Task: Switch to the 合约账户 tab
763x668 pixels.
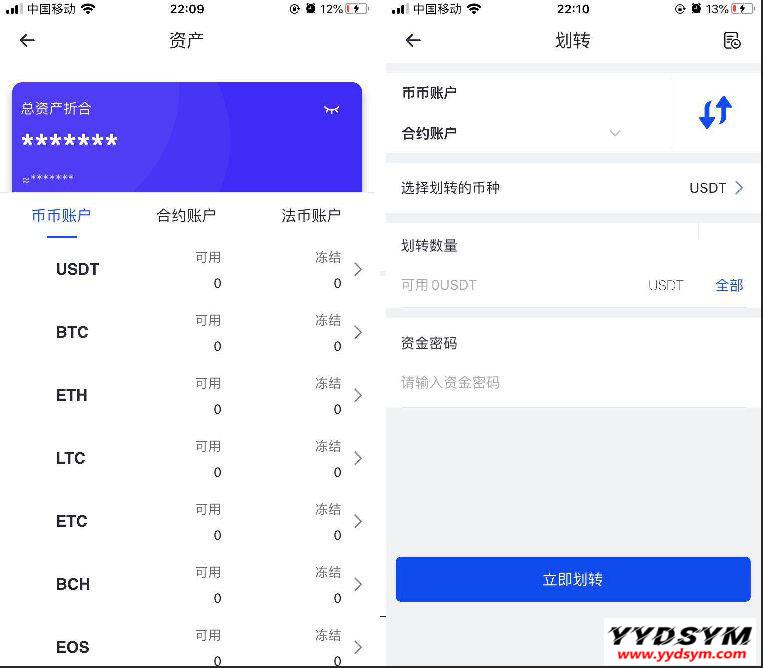Action: (186, 215)
